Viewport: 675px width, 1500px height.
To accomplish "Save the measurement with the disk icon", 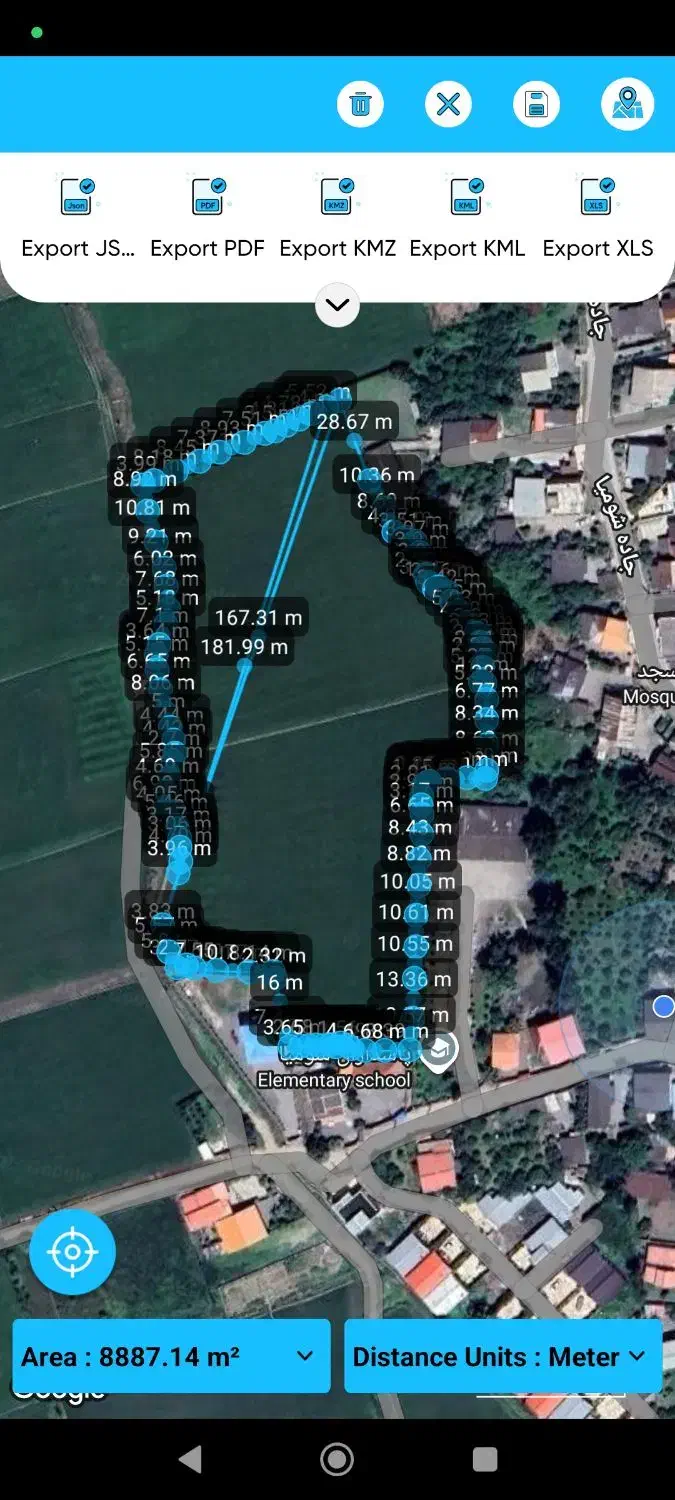I will click(x=537, y=104).
